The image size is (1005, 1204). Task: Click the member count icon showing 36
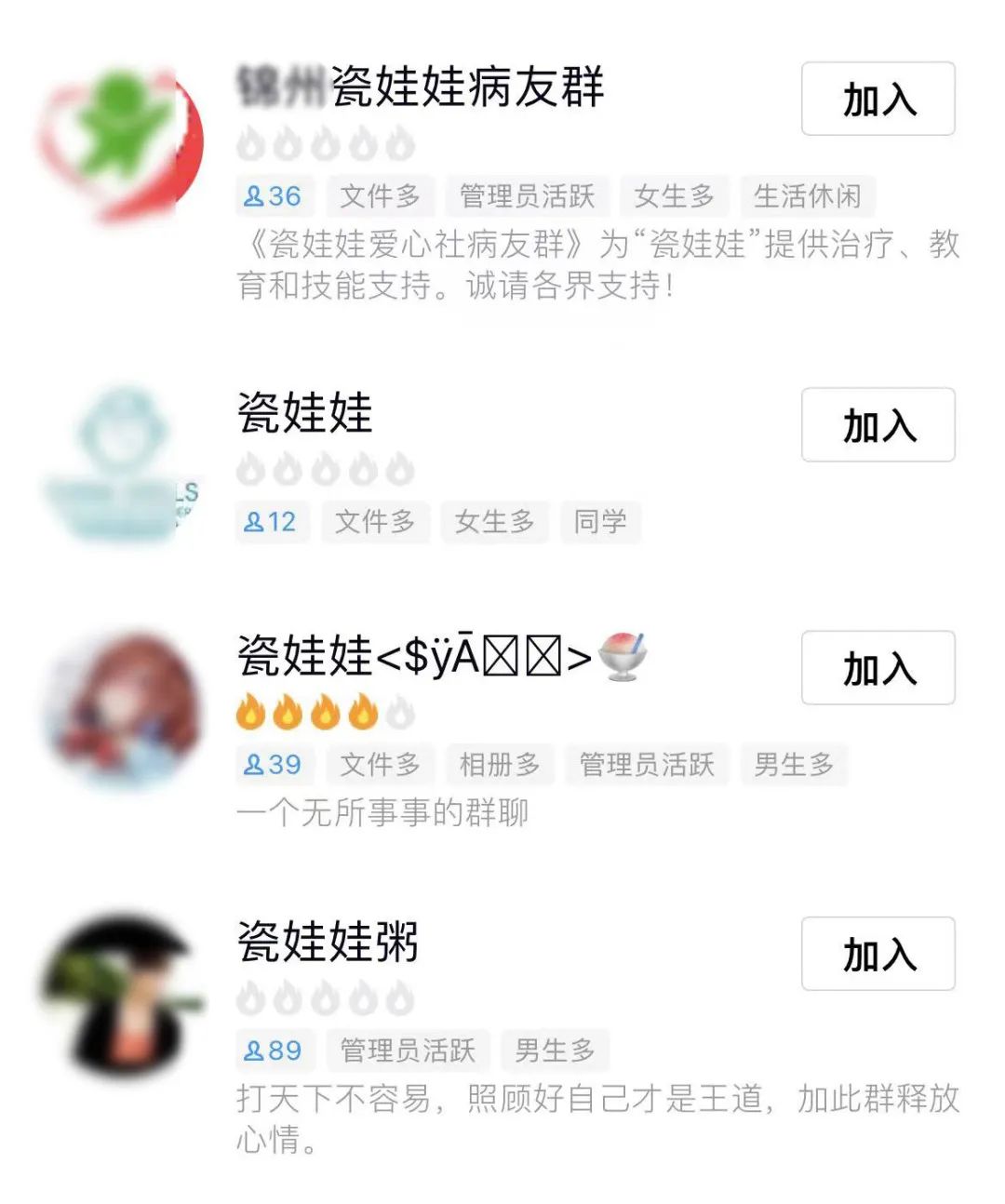273,195
